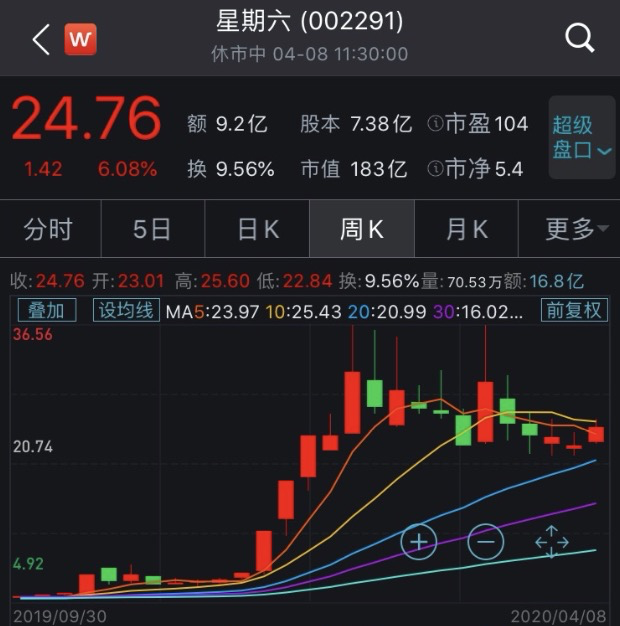
Task: Open the stock search
Action: [579, 39]
